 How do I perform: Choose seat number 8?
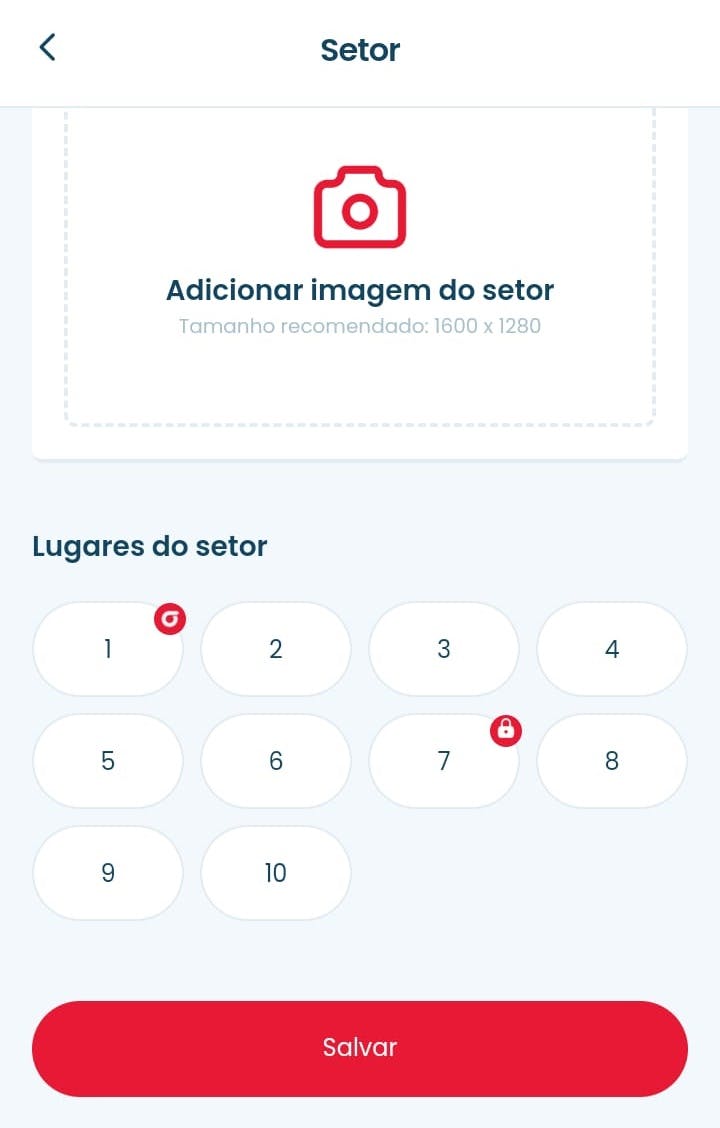click(612, 761)
